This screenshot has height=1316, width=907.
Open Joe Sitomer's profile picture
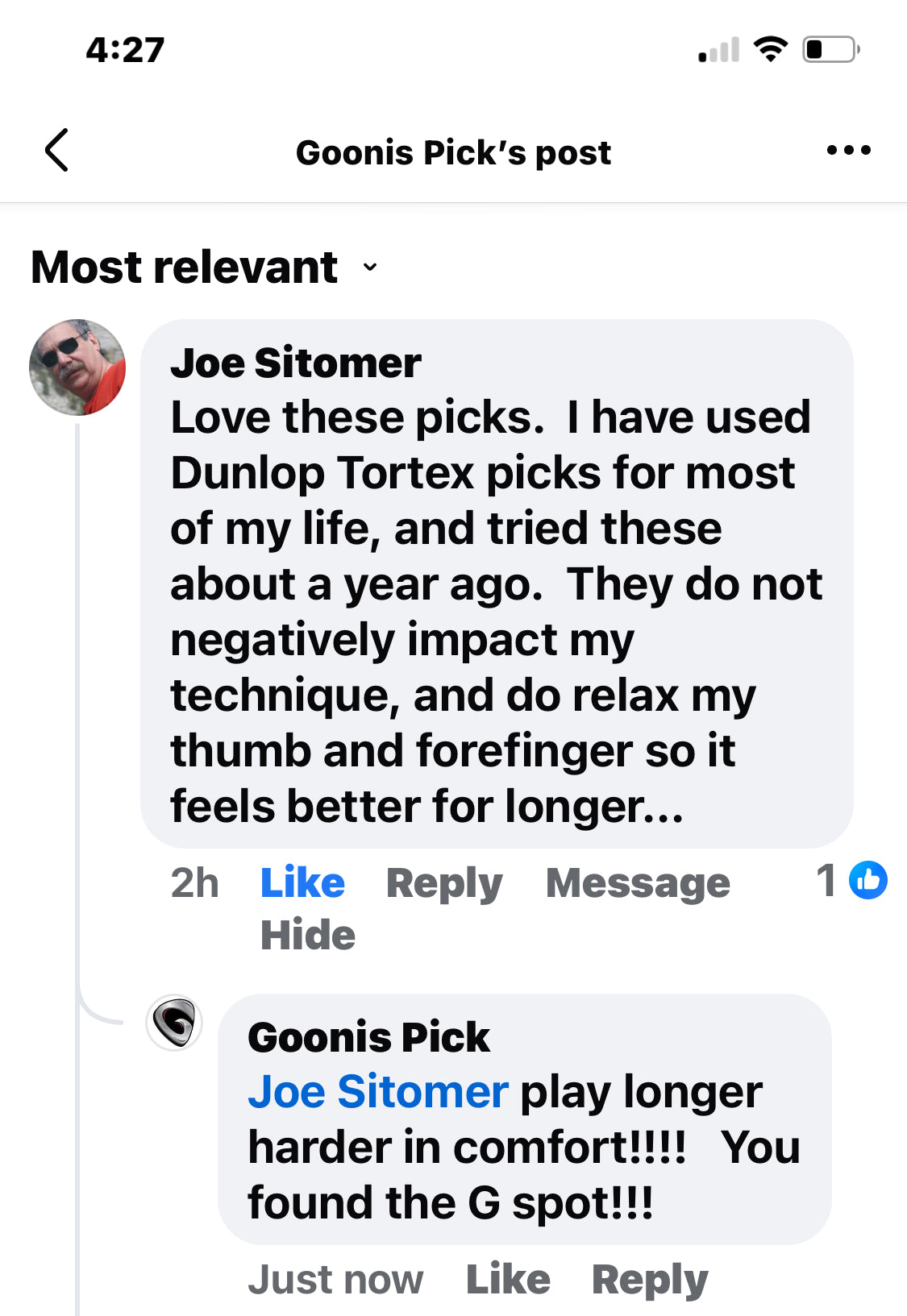pyautogui.click(x=77, y=367)
